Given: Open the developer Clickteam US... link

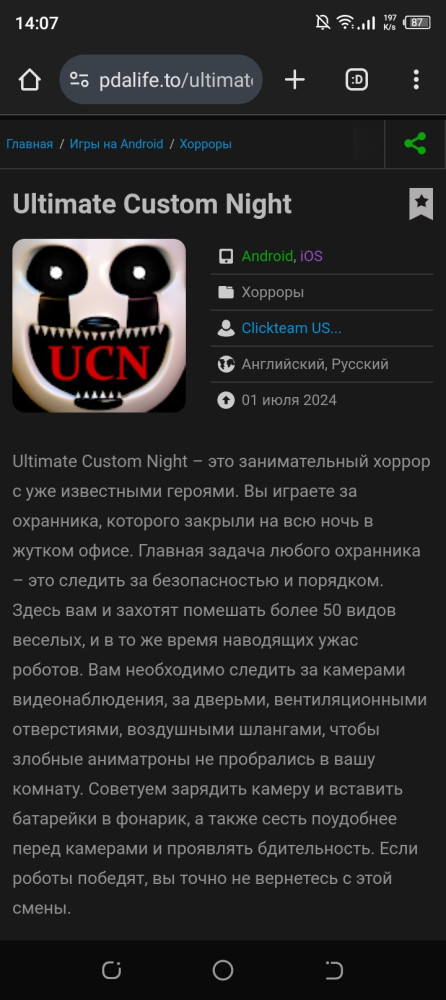Looking at the screenshot, I should [x=291, y=328].
